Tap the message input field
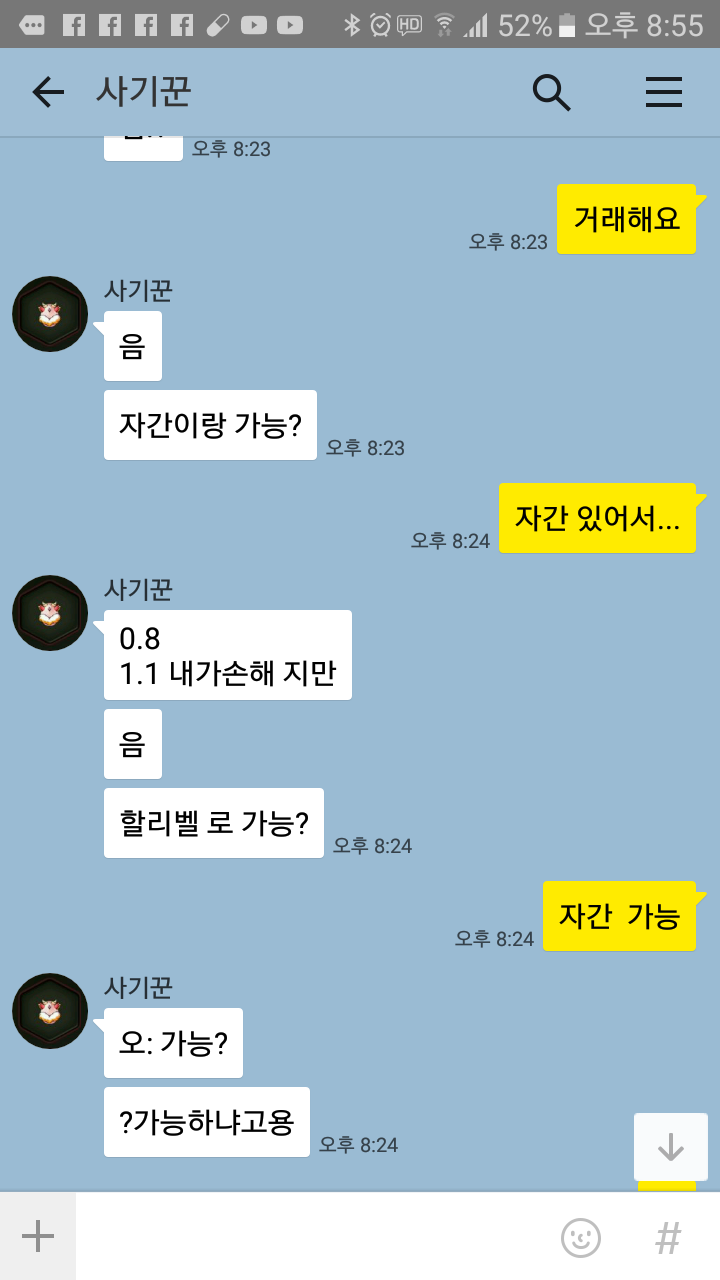720x1280 pixels. coord(310,1237)
